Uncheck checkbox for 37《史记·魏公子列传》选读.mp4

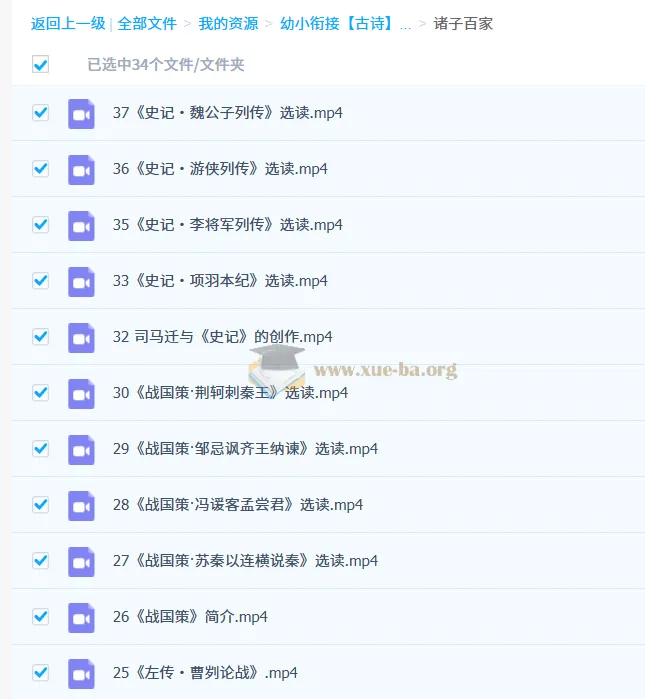(x=41, y=113)
